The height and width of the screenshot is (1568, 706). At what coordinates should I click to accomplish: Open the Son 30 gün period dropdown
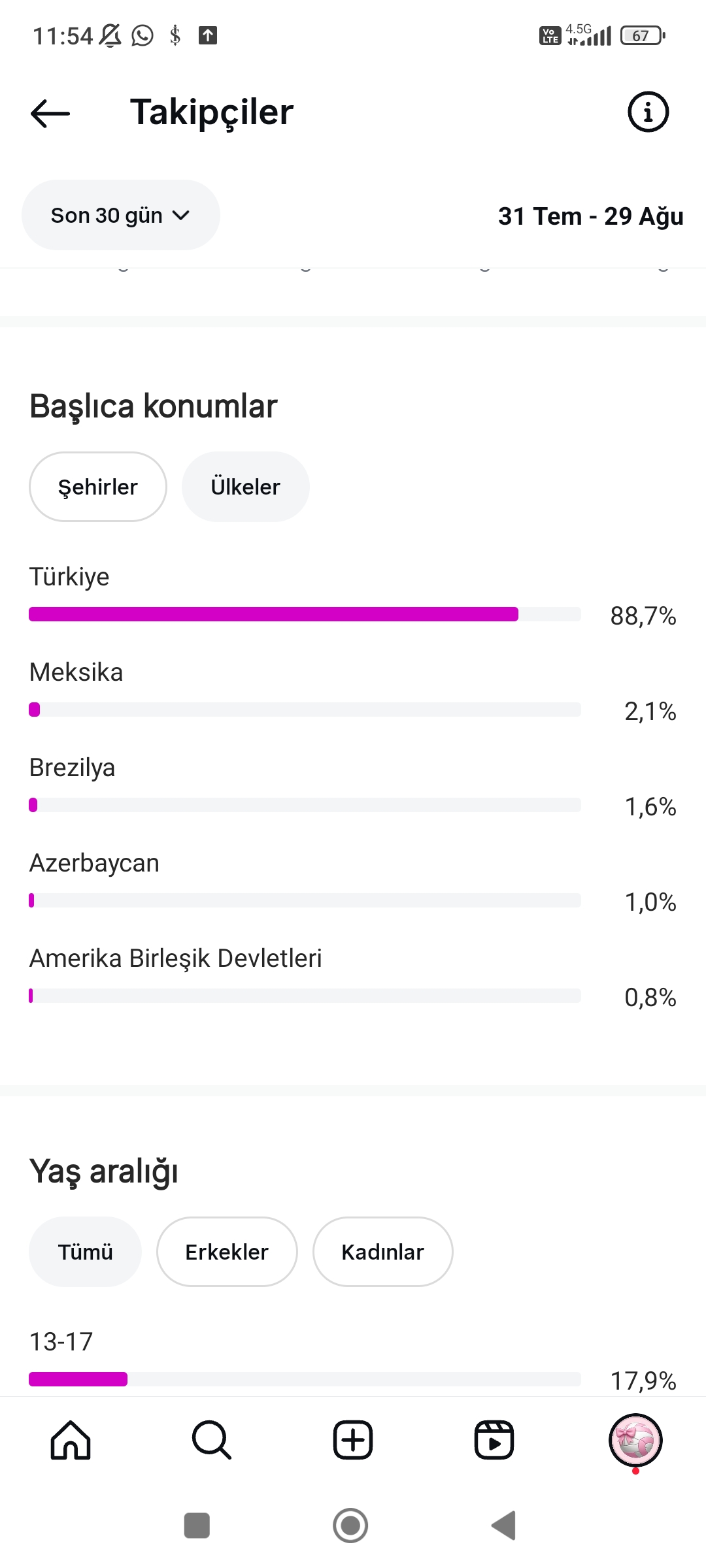coord(121,215)
